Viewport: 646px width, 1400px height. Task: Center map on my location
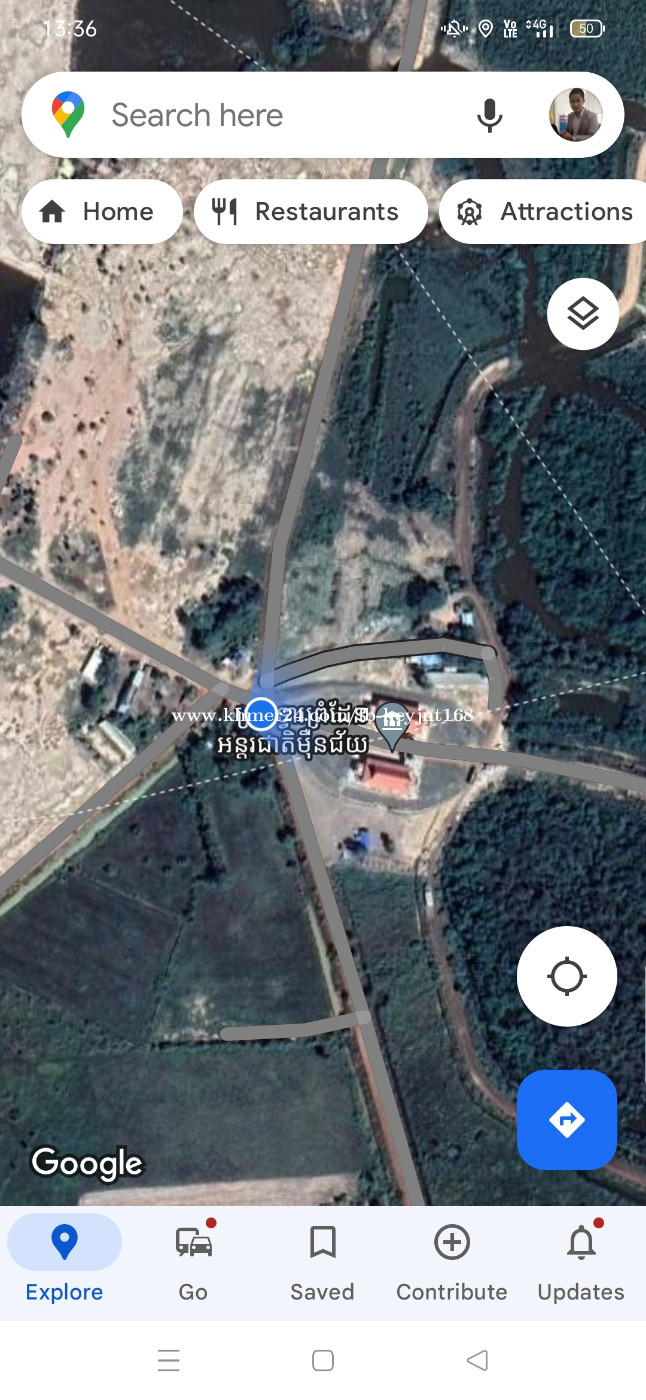[567, 976]
